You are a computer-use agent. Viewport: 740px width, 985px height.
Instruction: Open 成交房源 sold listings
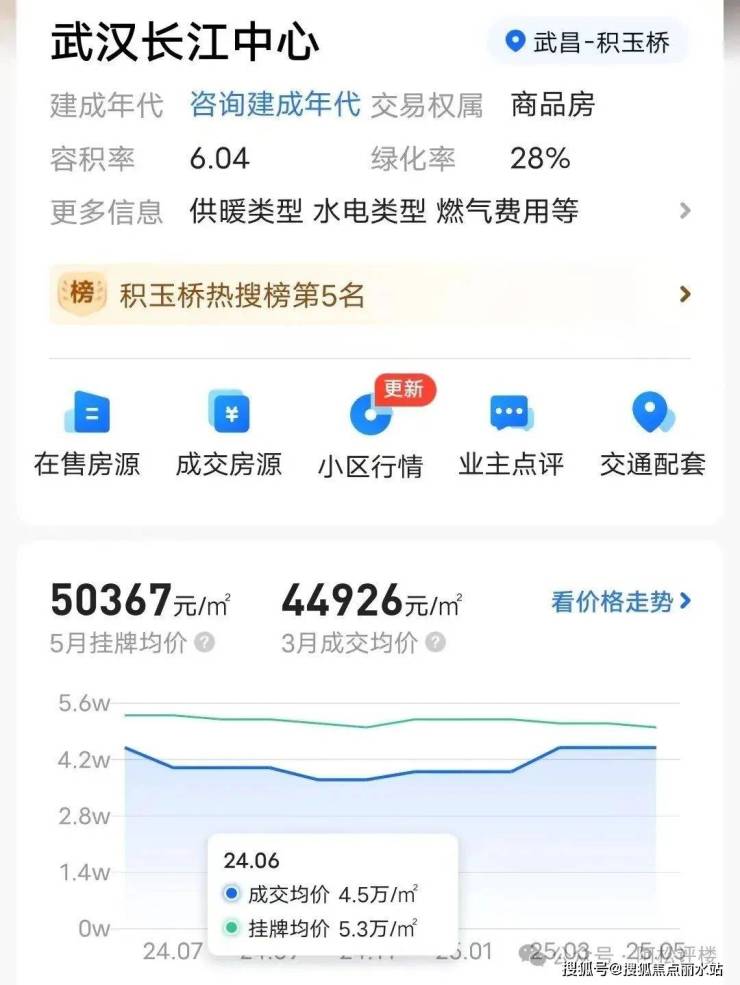229,433
